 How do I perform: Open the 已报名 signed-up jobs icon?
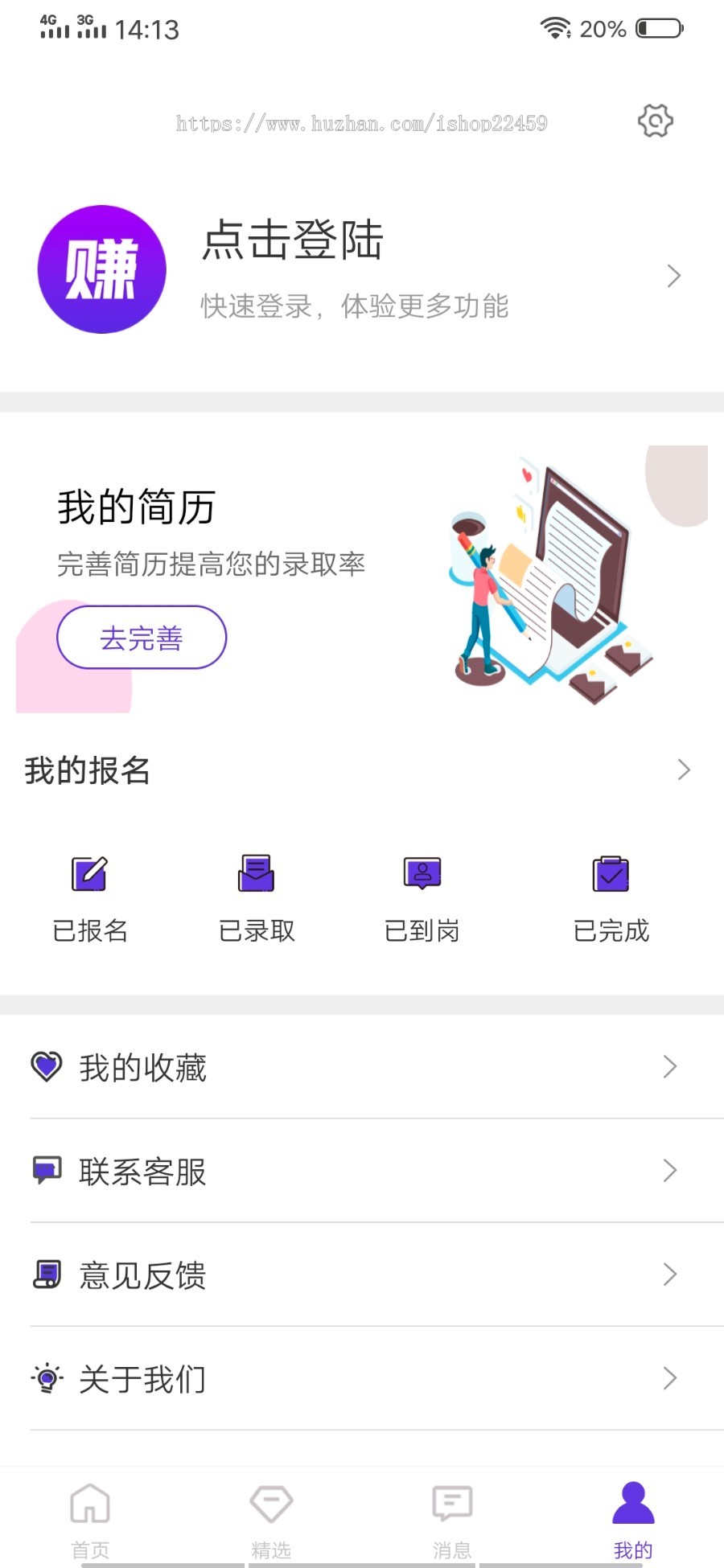(x=88, y=875)
